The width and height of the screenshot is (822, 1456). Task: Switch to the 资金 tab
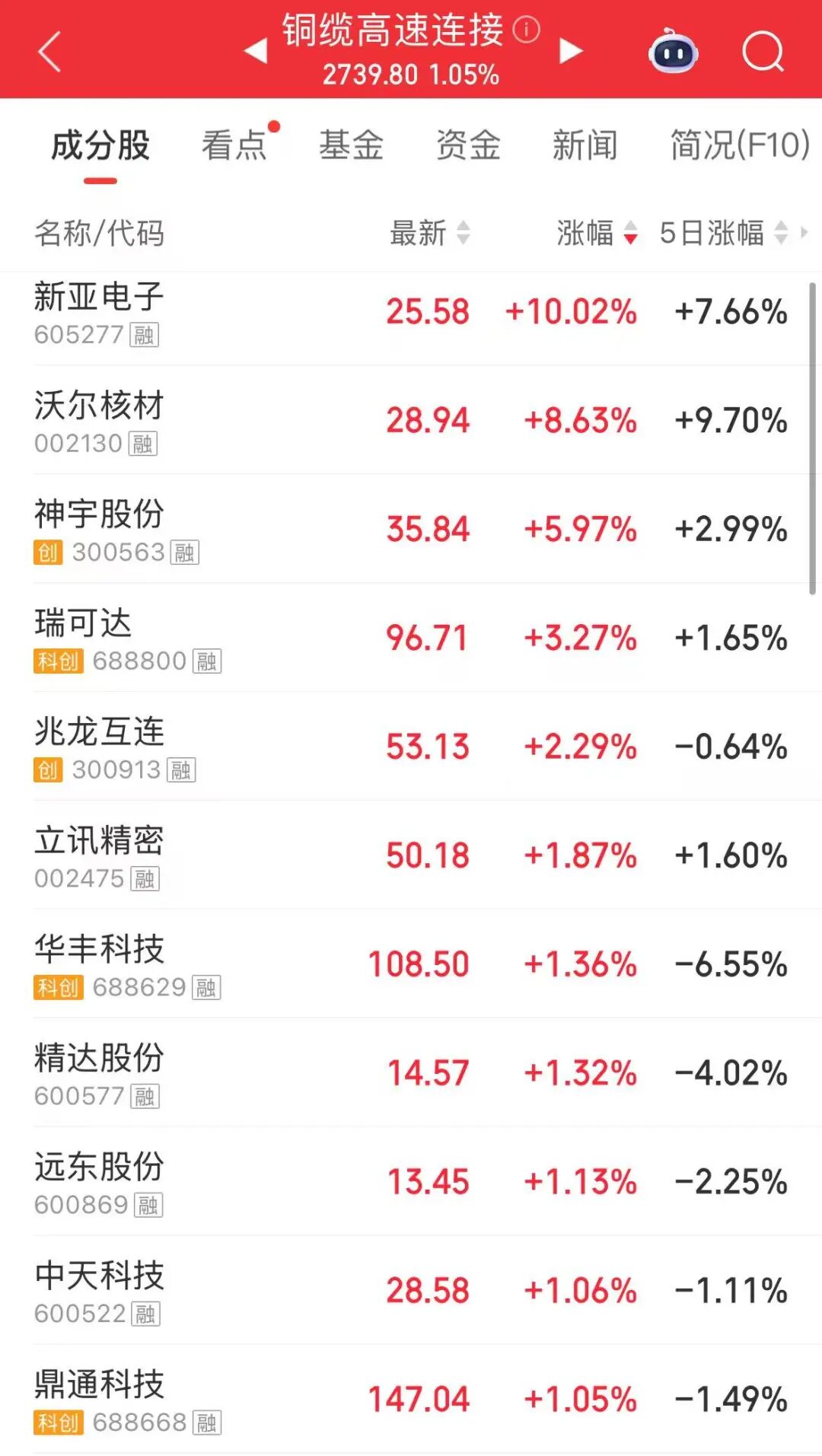coord(468,145)
